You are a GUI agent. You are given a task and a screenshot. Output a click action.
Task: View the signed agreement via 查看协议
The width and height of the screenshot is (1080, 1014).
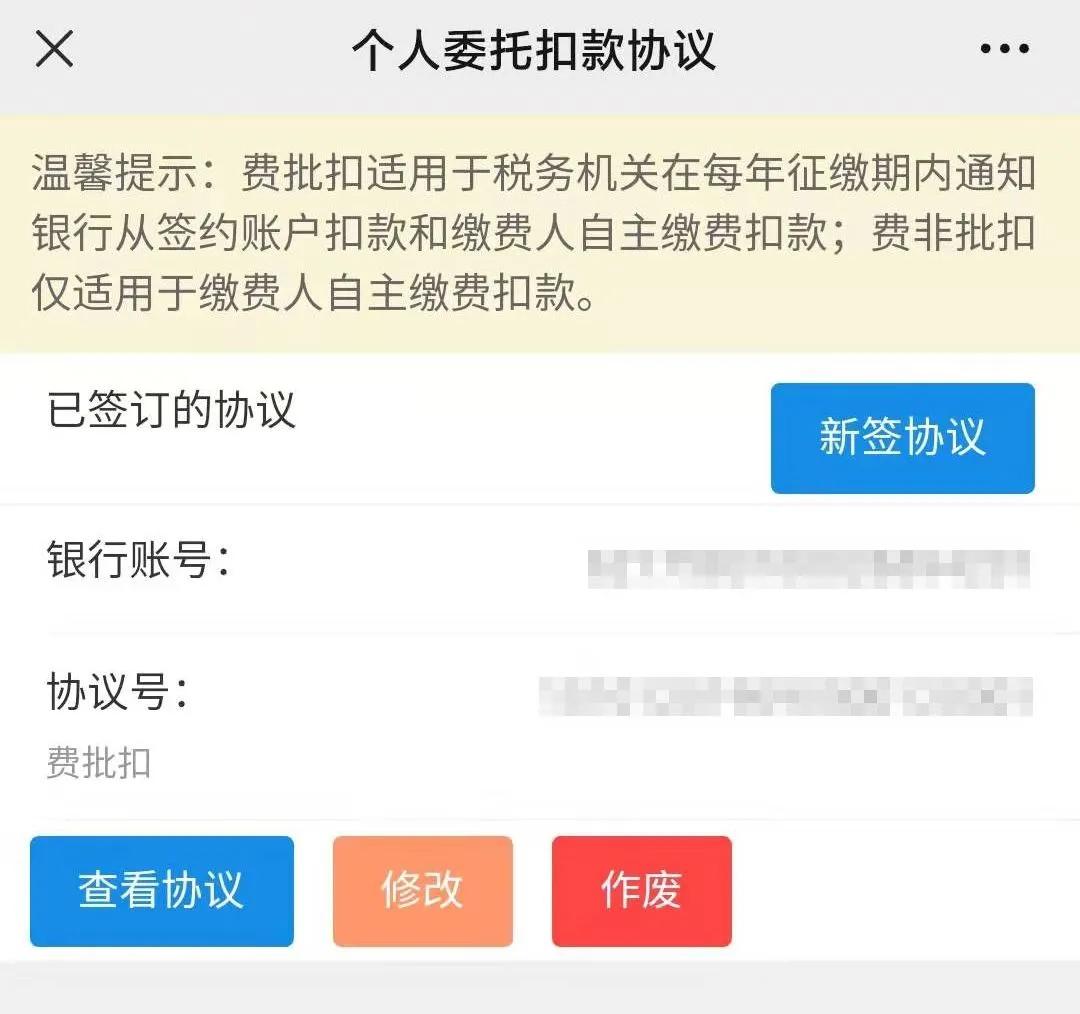[162, 891]
